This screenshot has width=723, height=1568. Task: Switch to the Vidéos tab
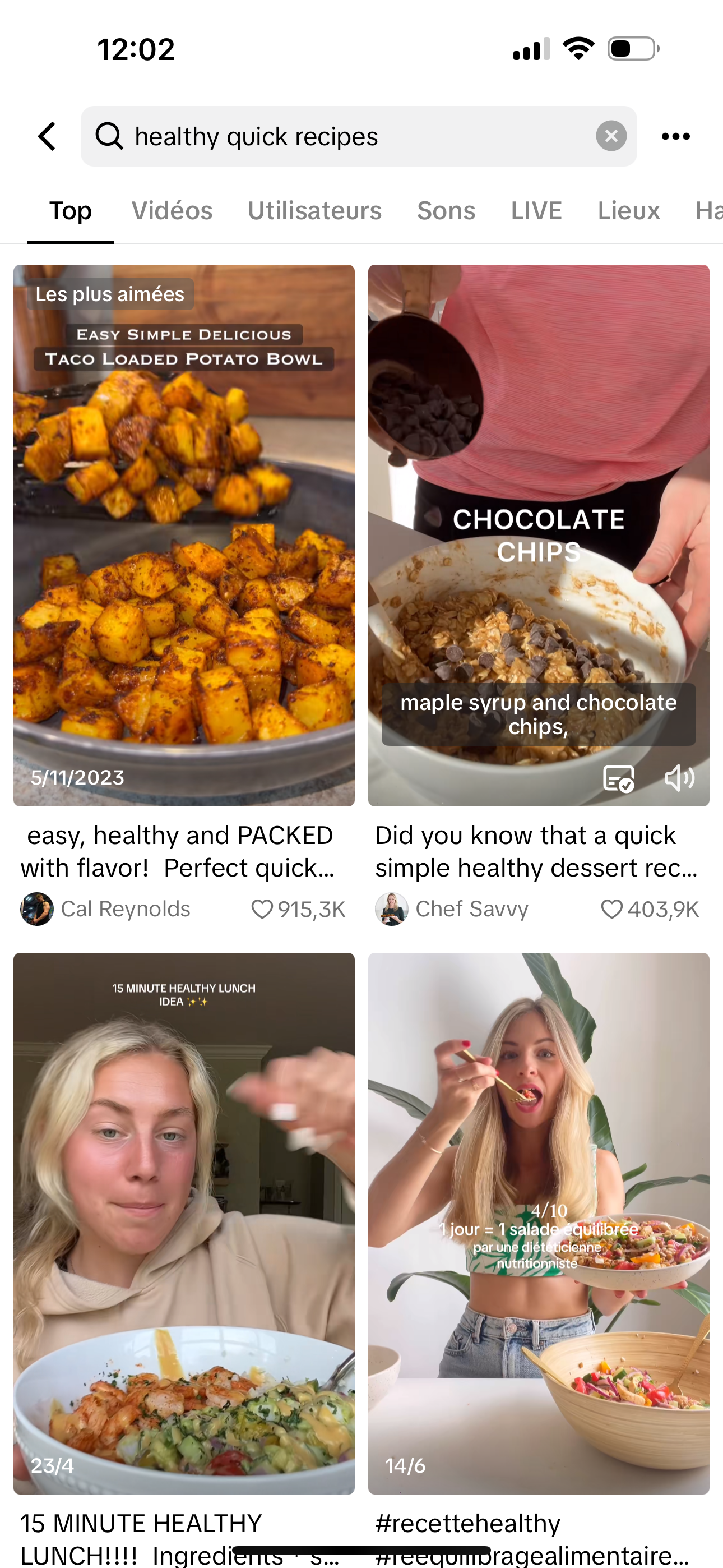click(172, 211)
